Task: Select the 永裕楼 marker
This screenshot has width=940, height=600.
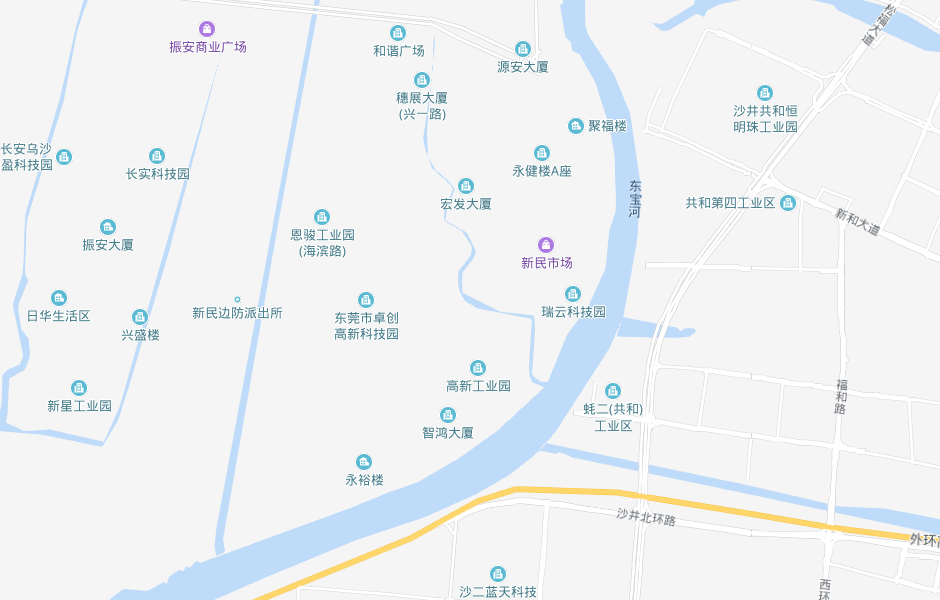Action: pyautogui.click(x=364, y=462)
